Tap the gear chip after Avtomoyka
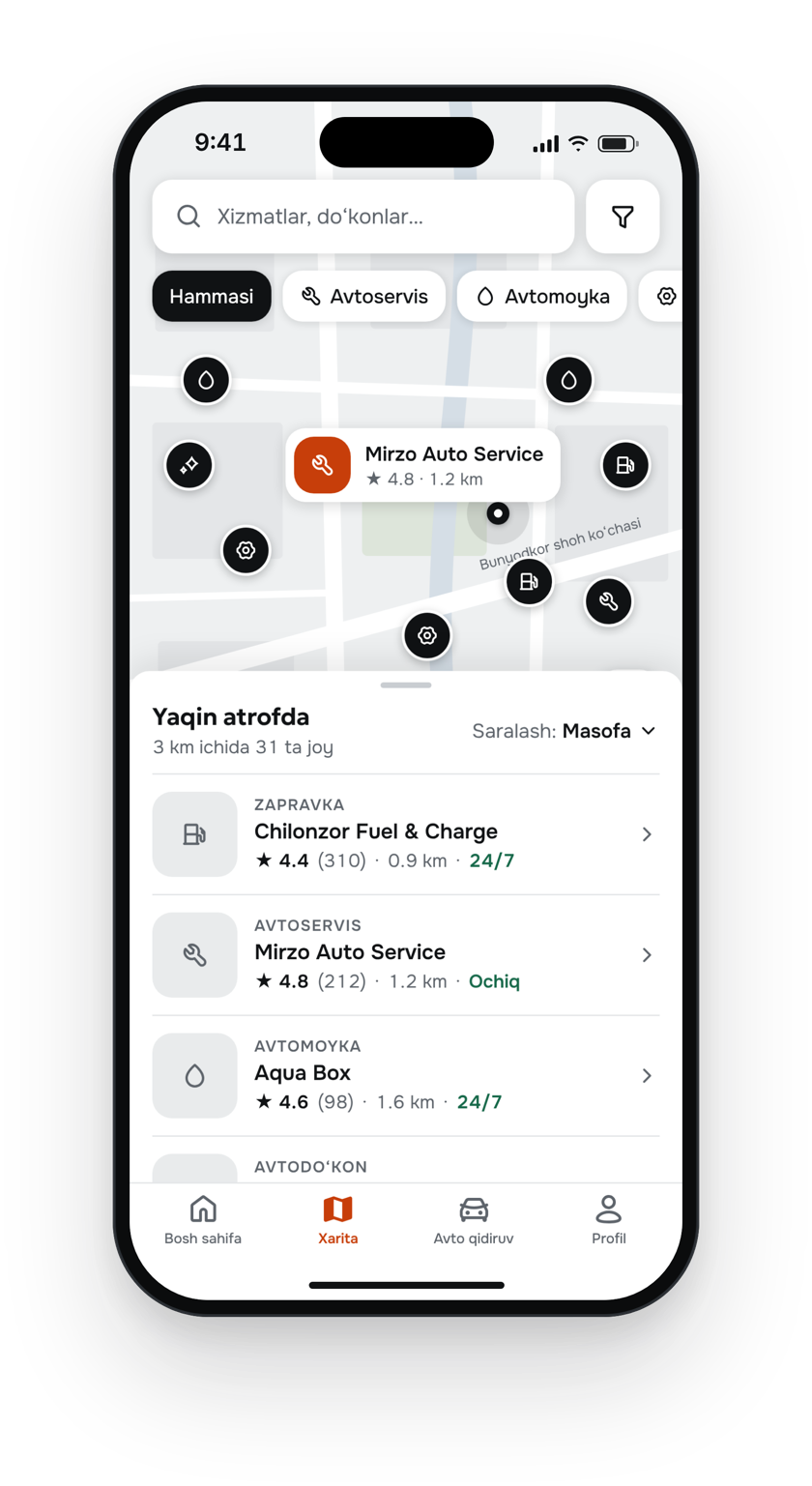This screenshot has height=1486, width=812. tap(663, 296)
